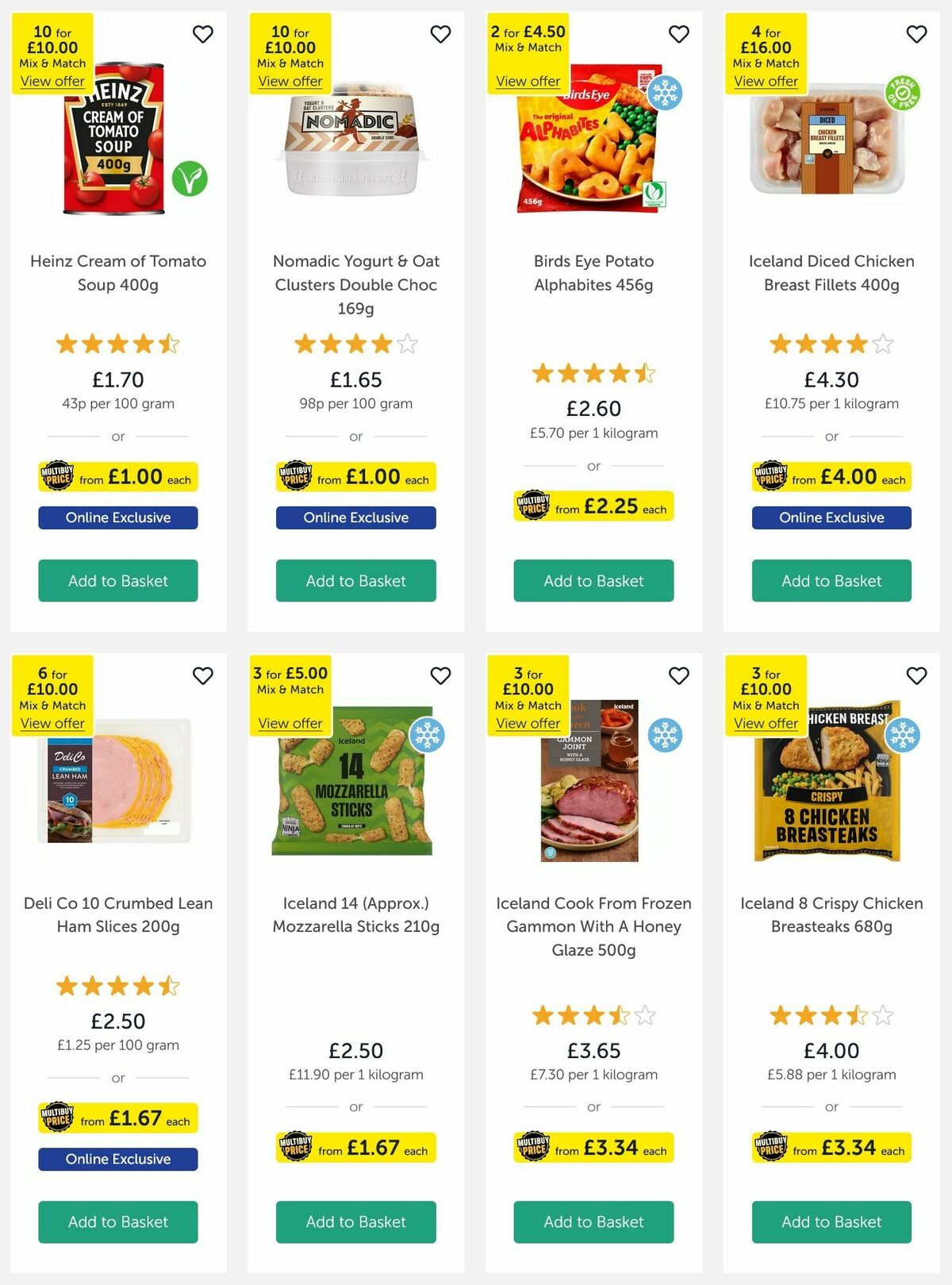Click the snowflake icon on Mozzarella Sticks
The width and height of the screenshot is (952, 1285).
(x=427, y=735)
